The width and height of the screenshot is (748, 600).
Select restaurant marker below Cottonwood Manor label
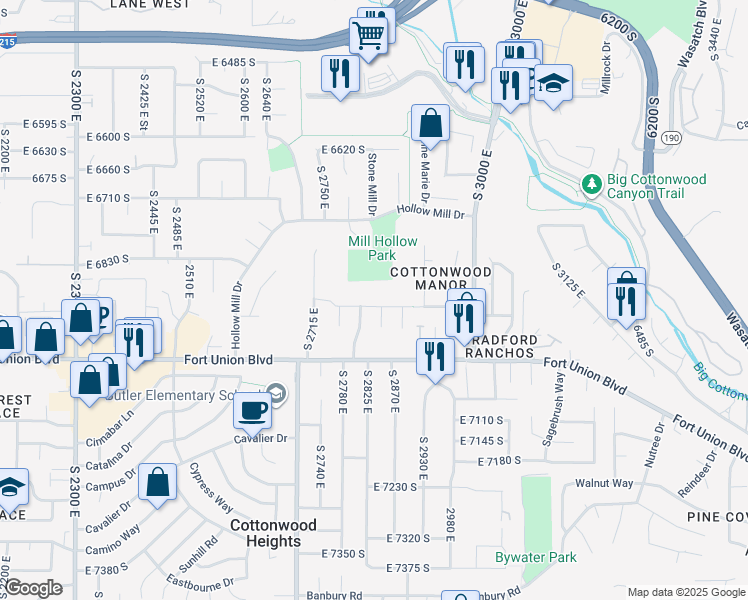[464, 322]
